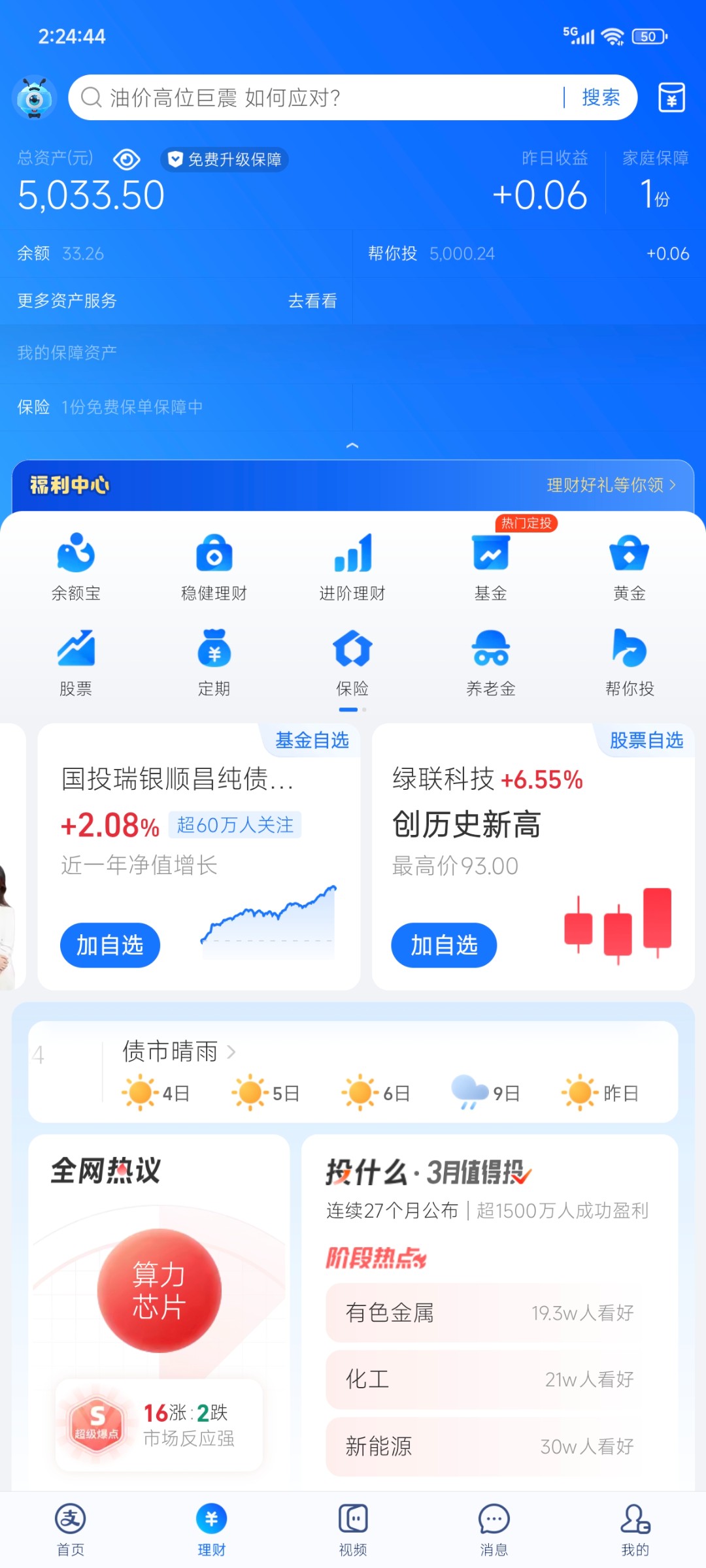Open 股票 section

click(76, 661)
